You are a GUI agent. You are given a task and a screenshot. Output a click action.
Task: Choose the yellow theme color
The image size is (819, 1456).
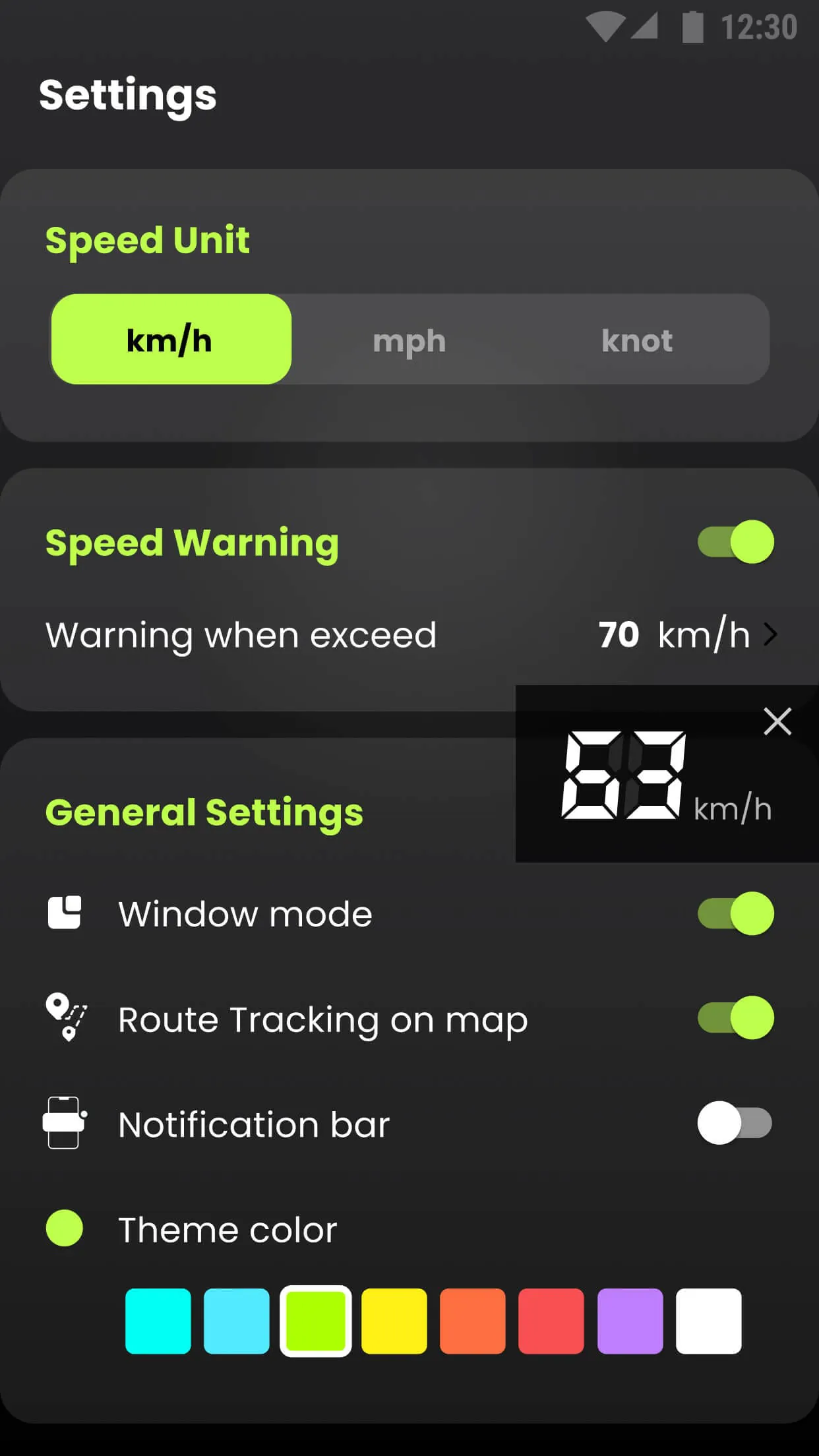[x=394, y=1321]
